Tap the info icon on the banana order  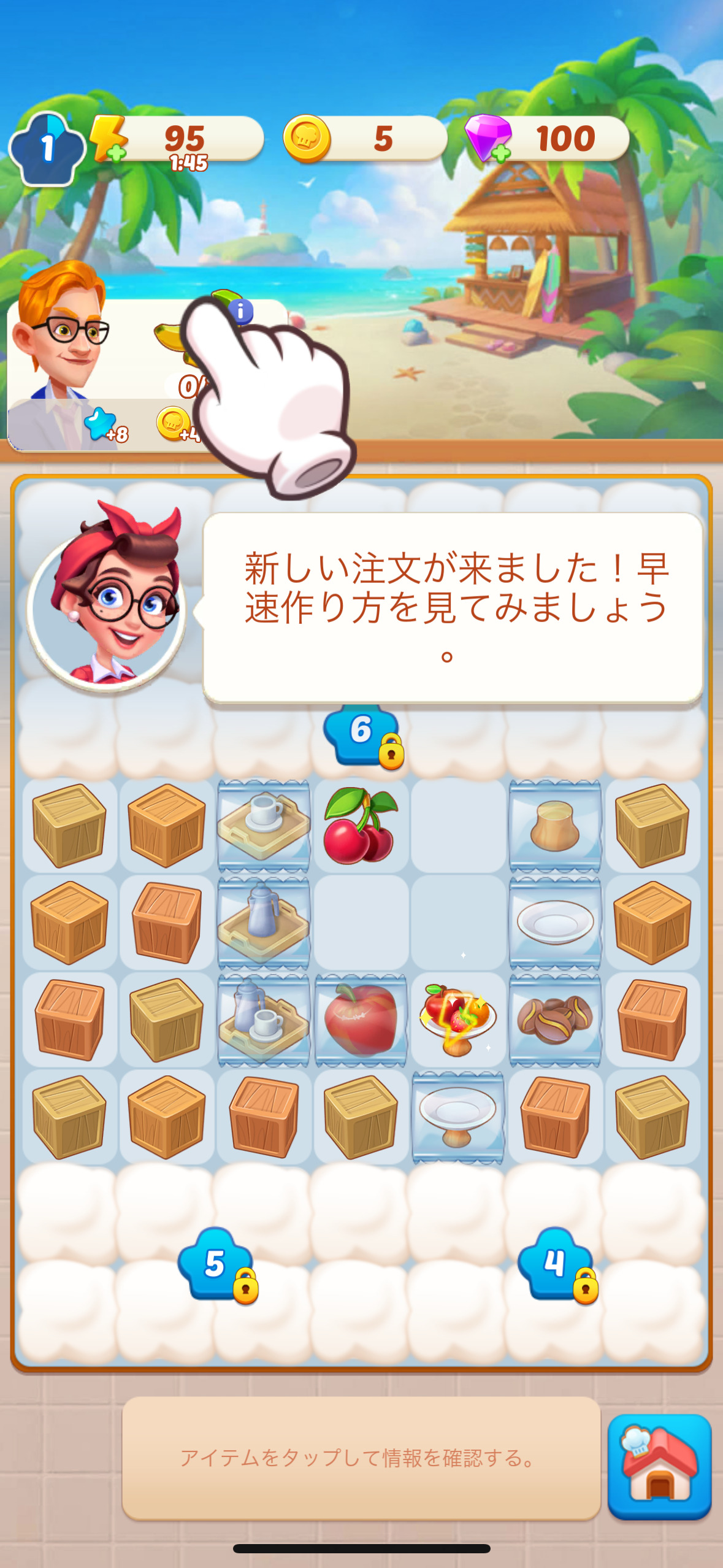[241, 312]
